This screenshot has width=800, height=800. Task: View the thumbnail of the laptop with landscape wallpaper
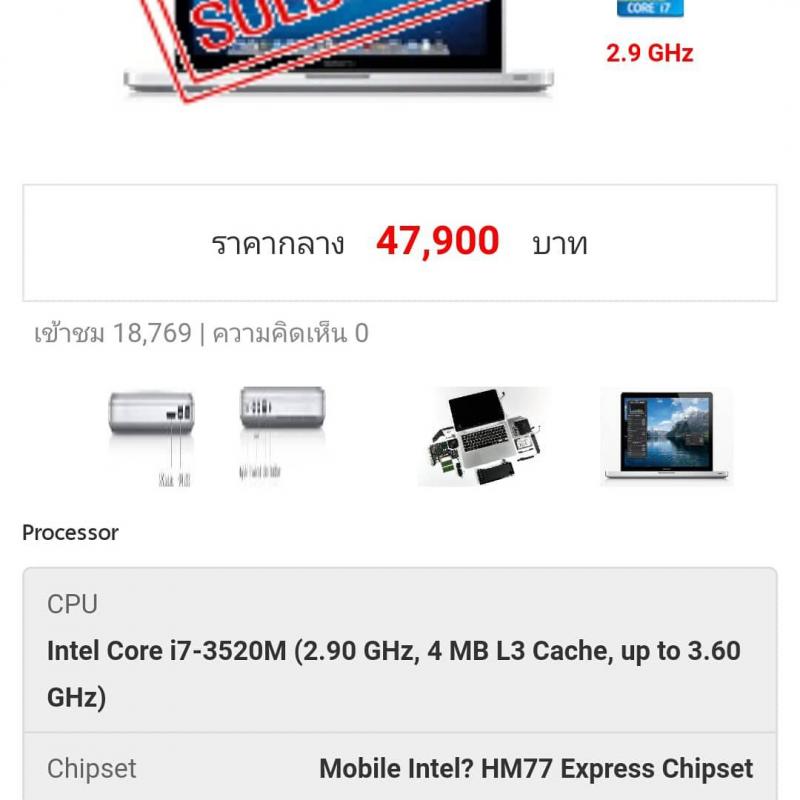click(x=666, y=436)
